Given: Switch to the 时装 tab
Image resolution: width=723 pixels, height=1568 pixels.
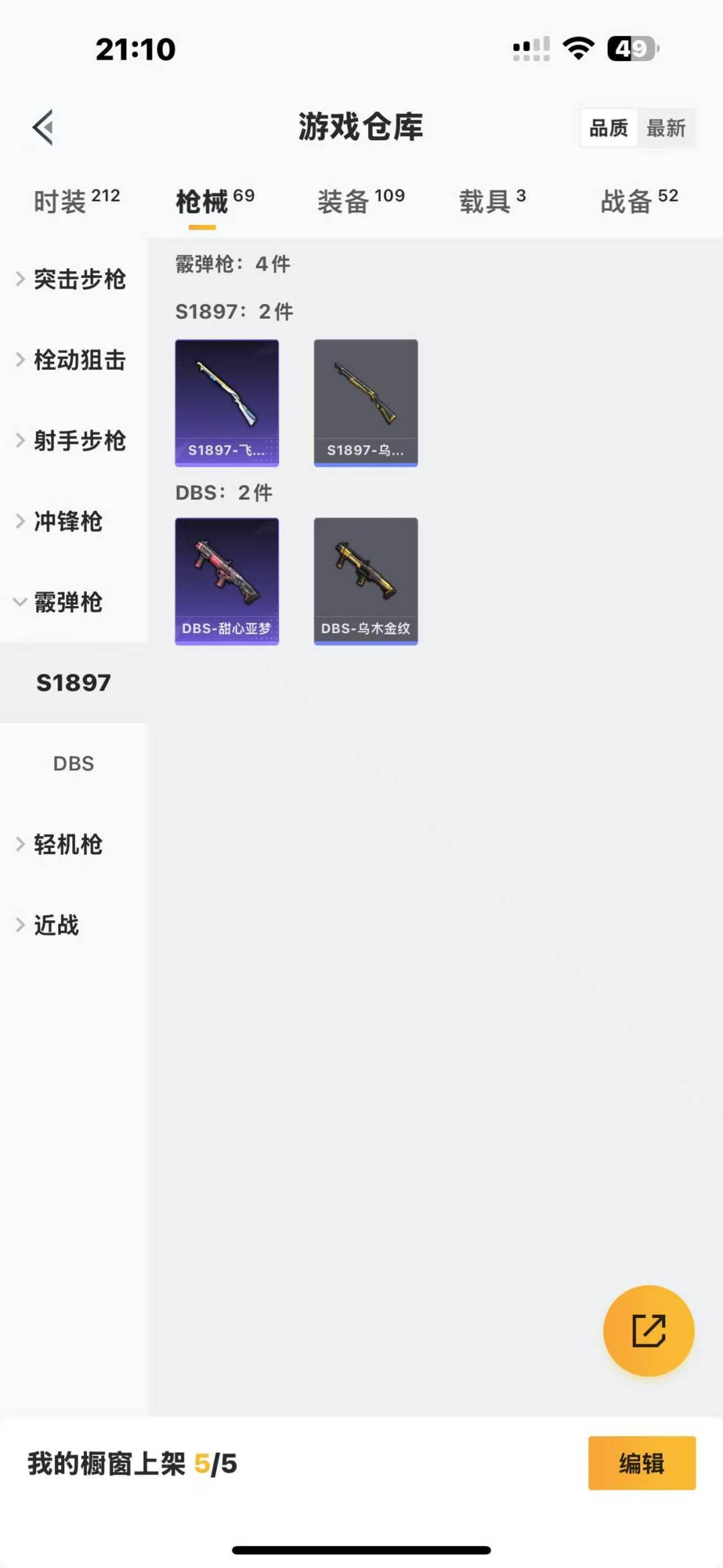Looking at the screenshot, I should (76, 201).
